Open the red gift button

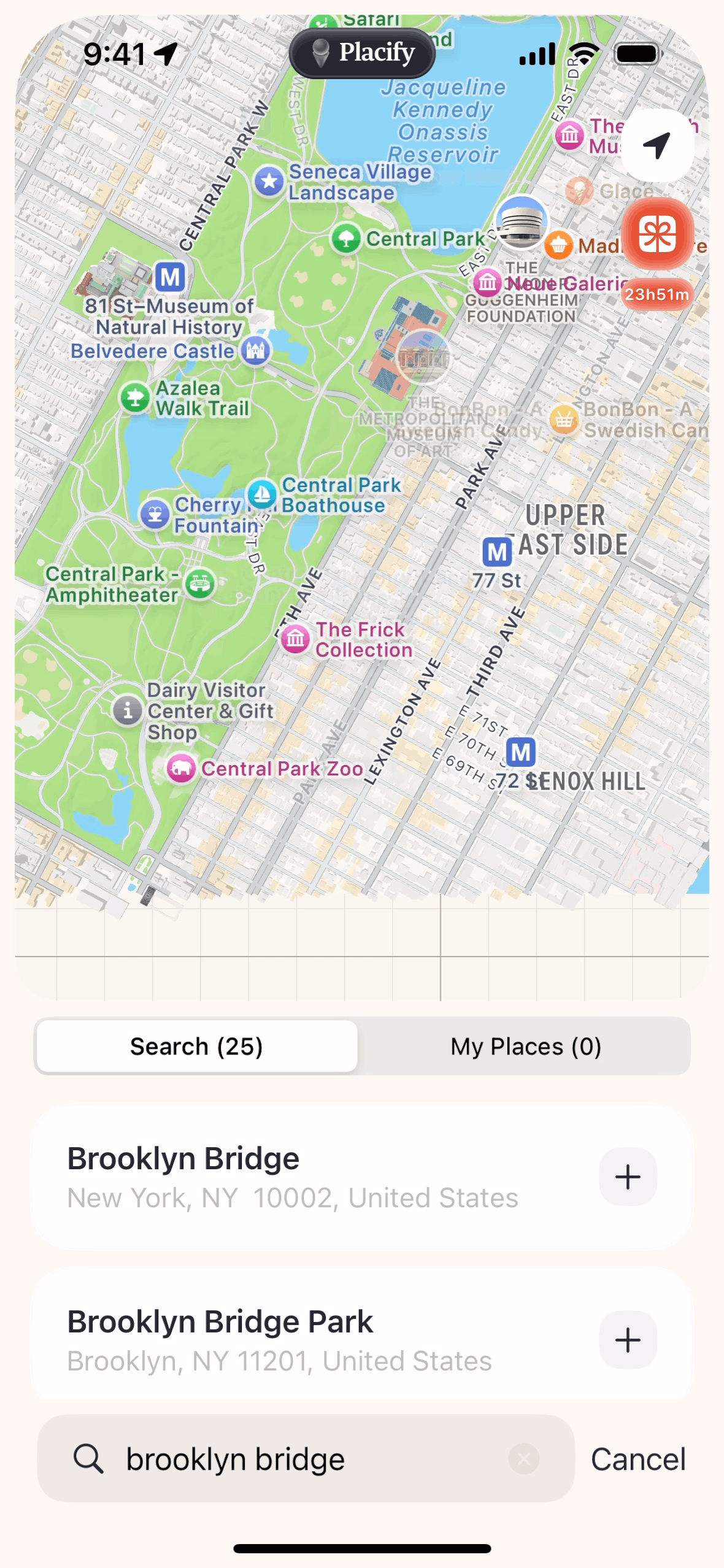point(657,234)
